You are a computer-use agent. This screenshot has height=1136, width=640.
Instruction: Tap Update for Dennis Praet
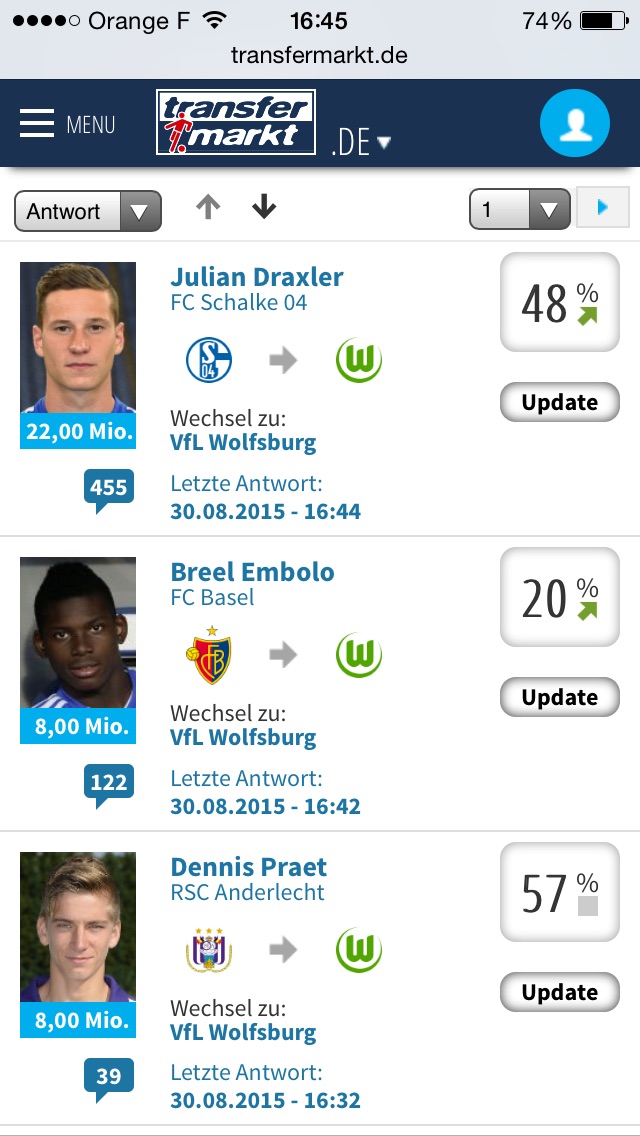[x=559, y=992]
